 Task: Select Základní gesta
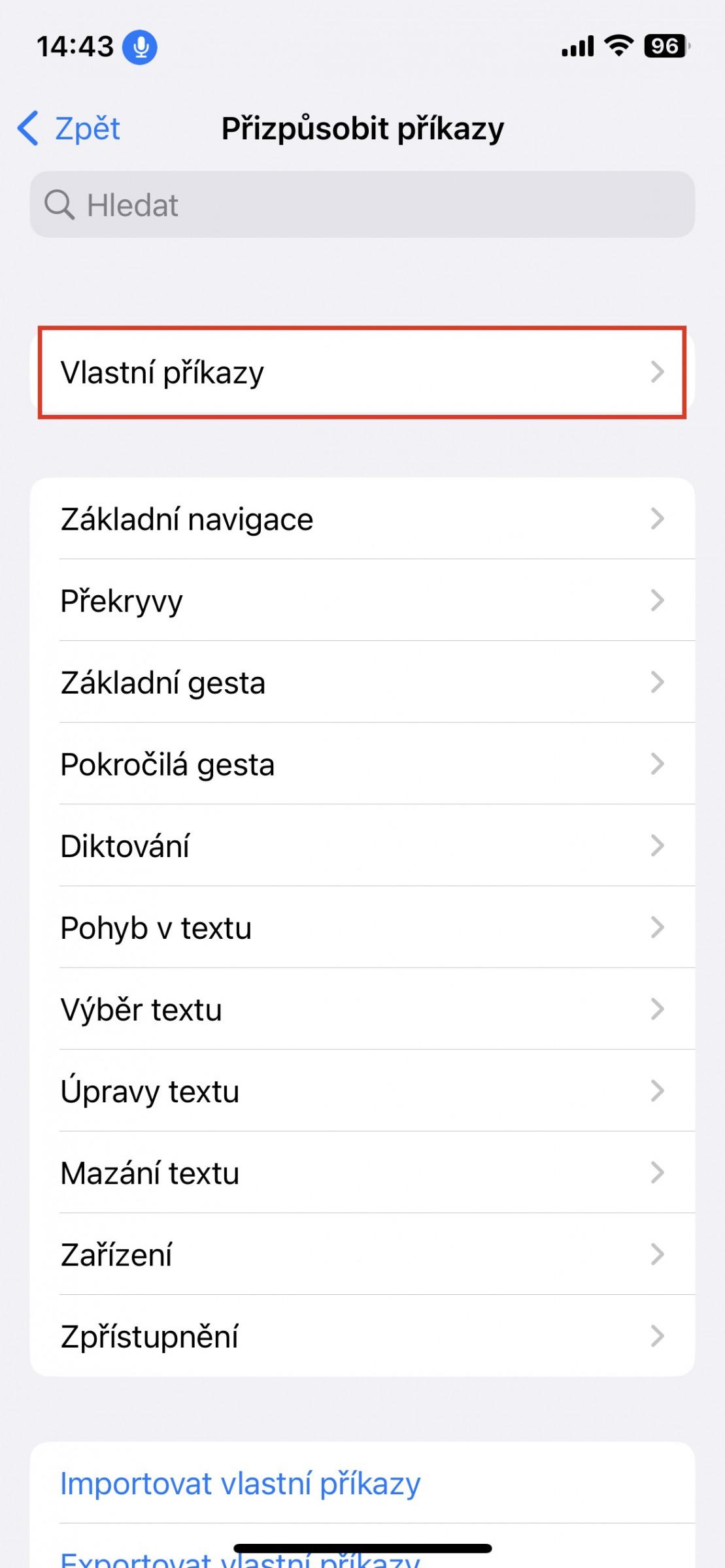362,683
